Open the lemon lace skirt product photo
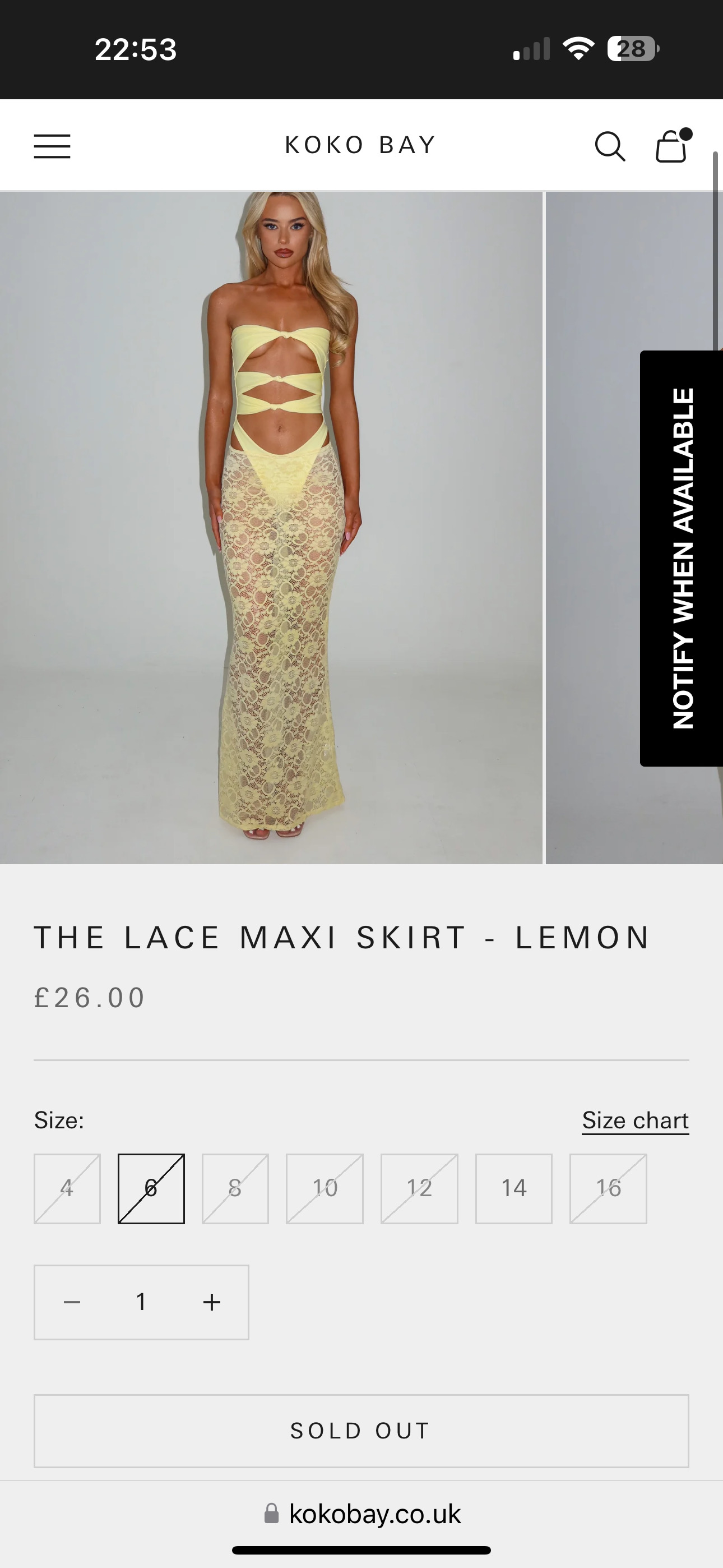The image size is (723, 1568). tap(271, 528)
